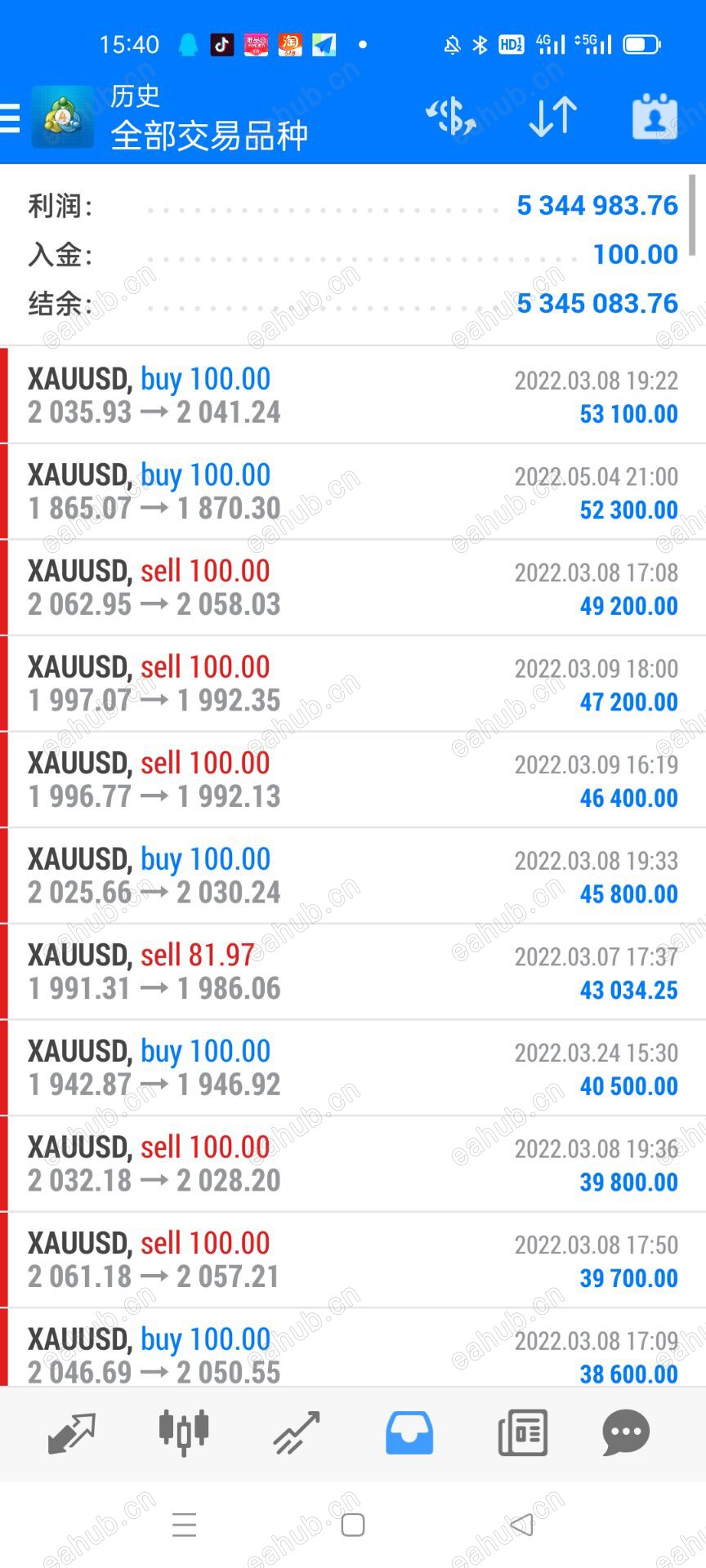Show the XAUUSD buy trade with profit 45 800.00
706x1568 pixels.
[353, 875]
